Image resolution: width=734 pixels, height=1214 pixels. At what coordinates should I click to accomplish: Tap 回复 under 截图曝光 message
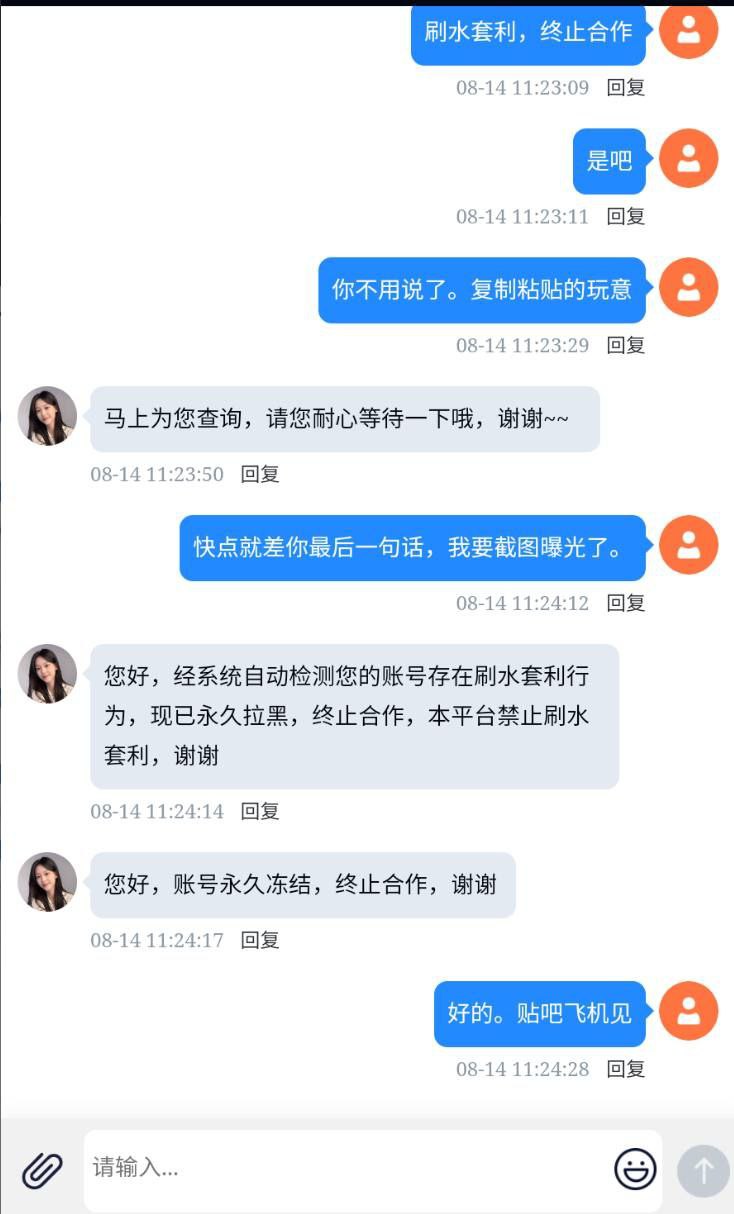coord(626,603)
